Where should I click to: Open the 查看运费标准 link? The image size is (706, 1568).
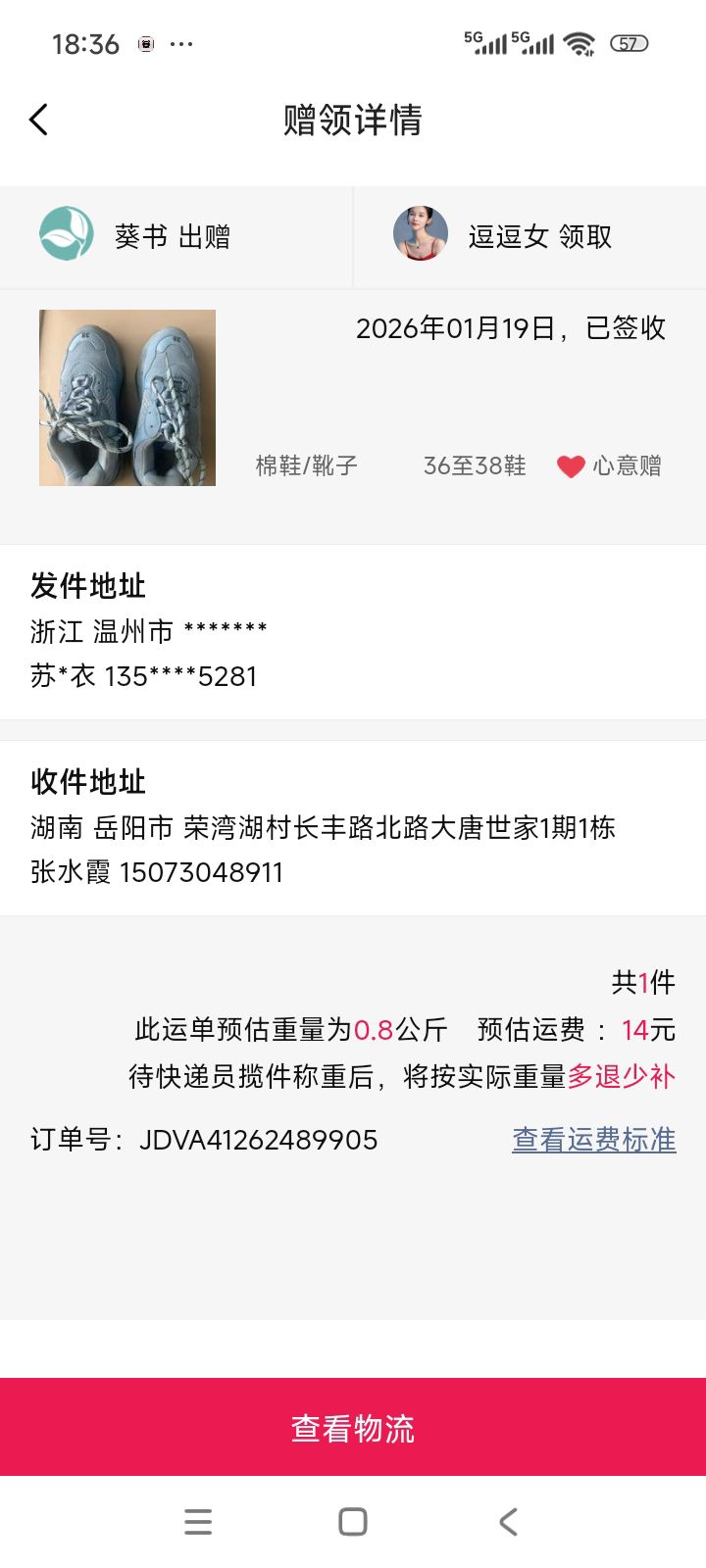point(593,1140)
